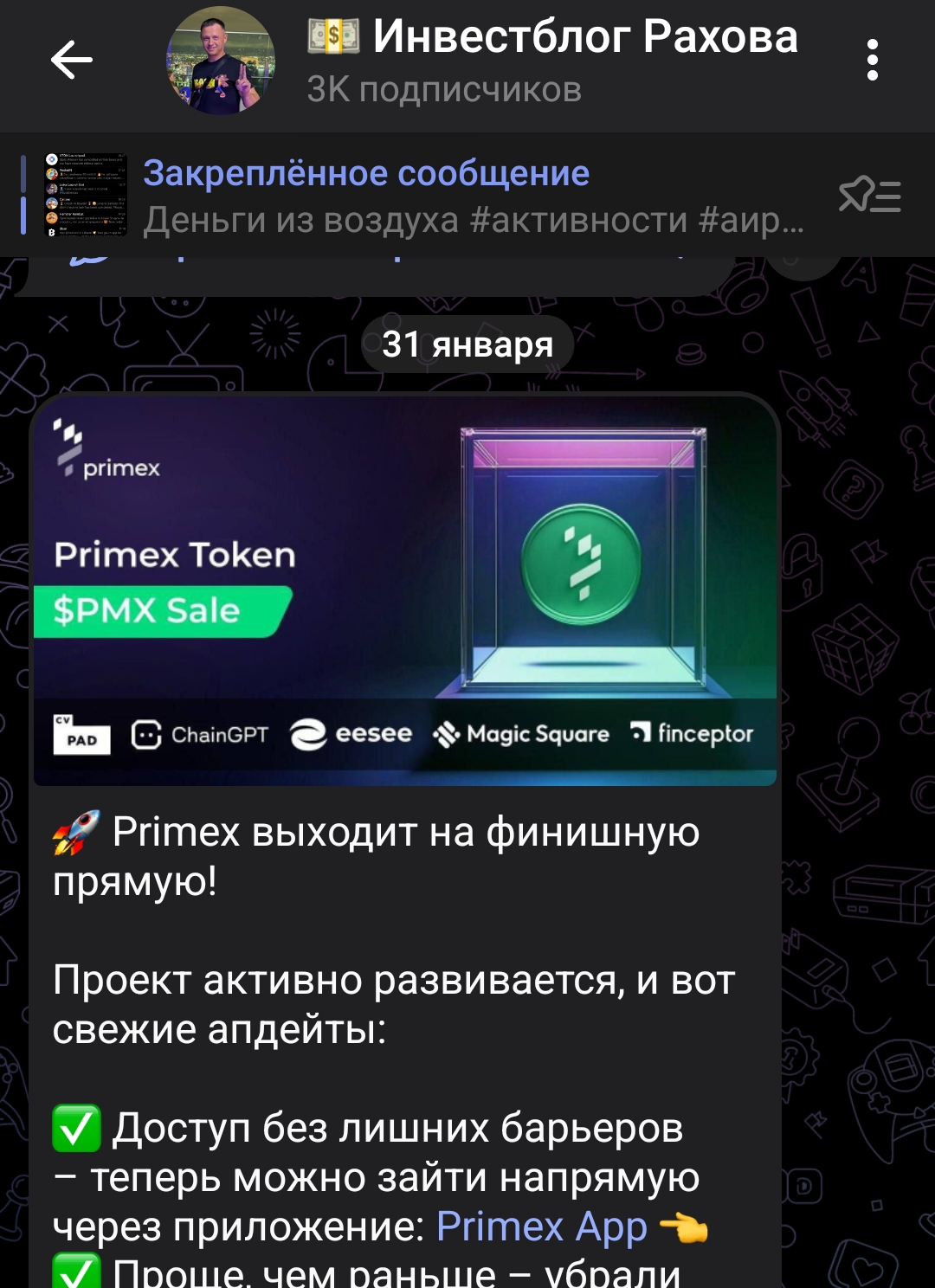Show the list of pinned messages
Screen dimensions: 935x1288
[869, 196]
